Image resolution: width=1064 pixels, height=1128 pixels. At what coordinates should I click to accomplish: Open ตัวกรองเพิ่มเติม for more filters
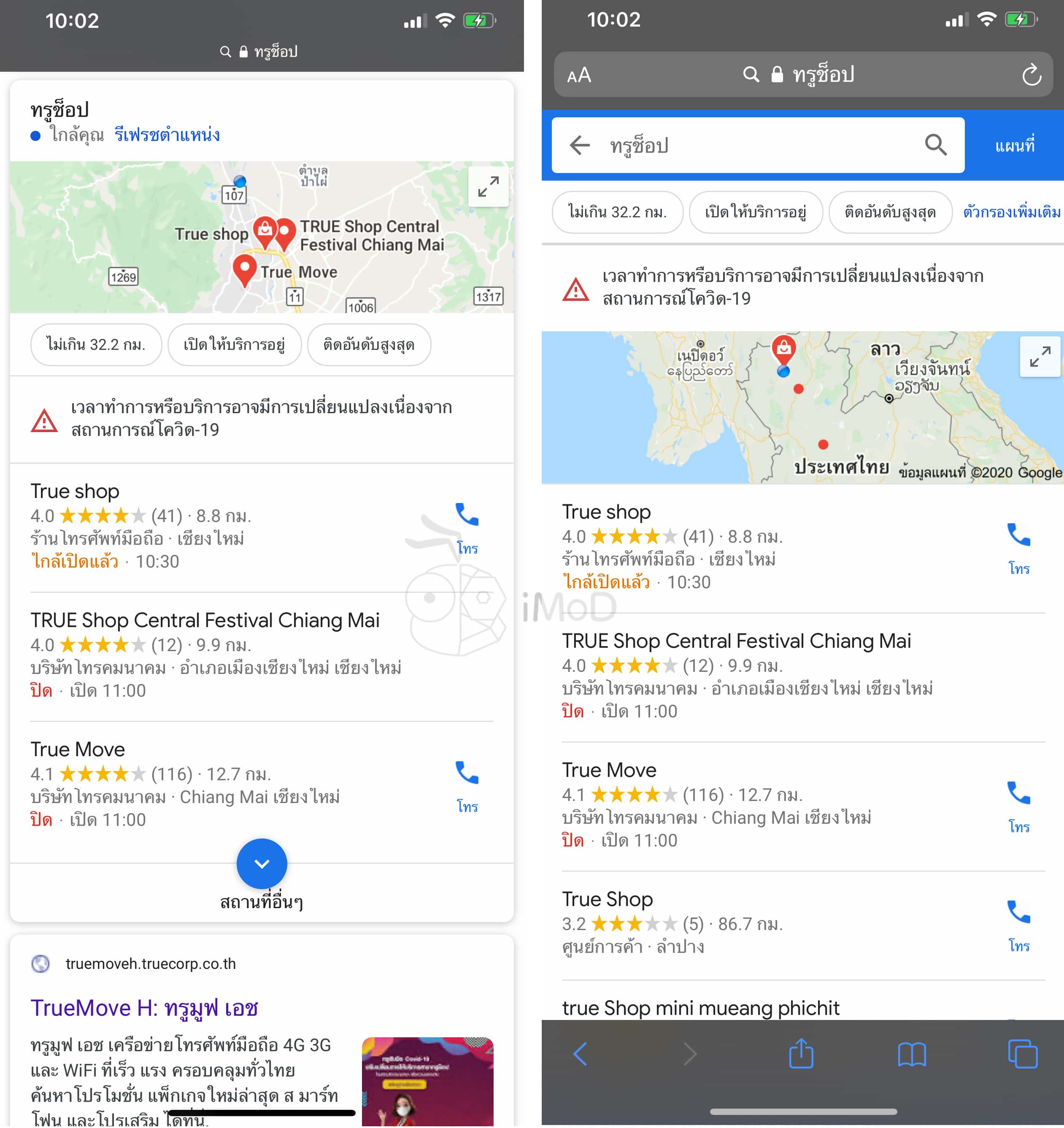click(1011, 212)
